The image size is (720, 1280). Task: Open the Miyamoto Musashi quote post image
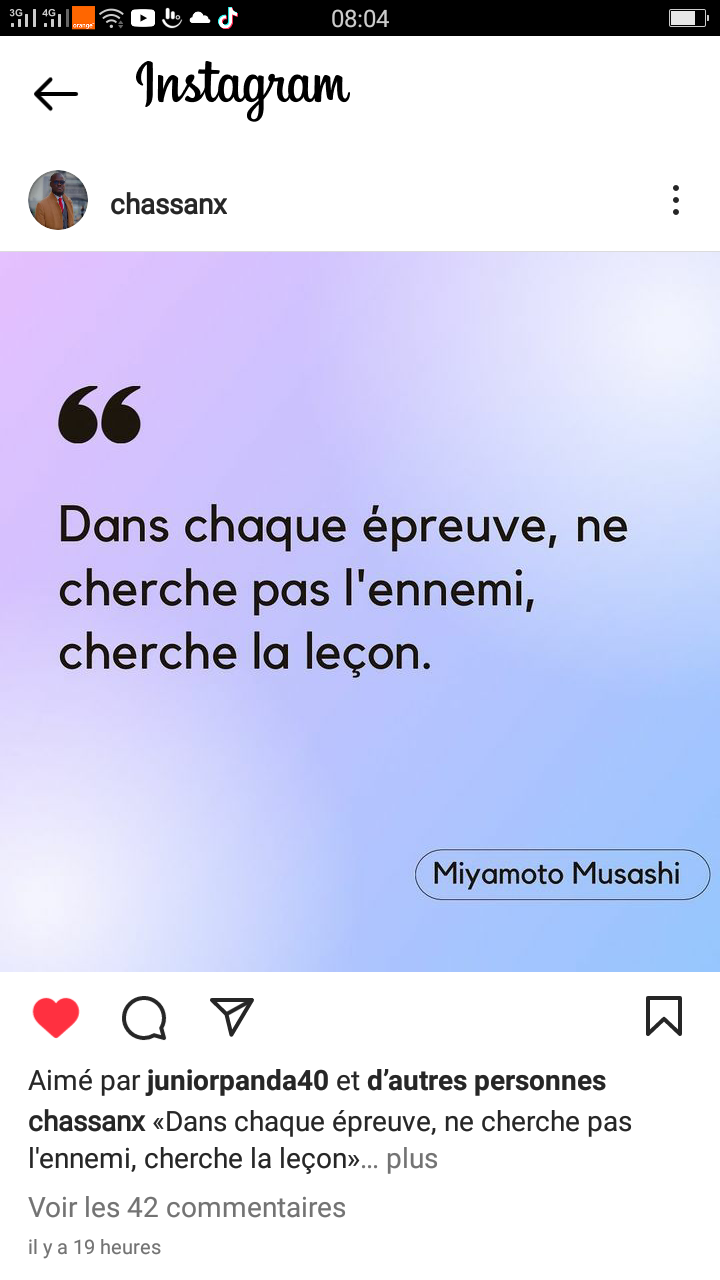(360, 611)
